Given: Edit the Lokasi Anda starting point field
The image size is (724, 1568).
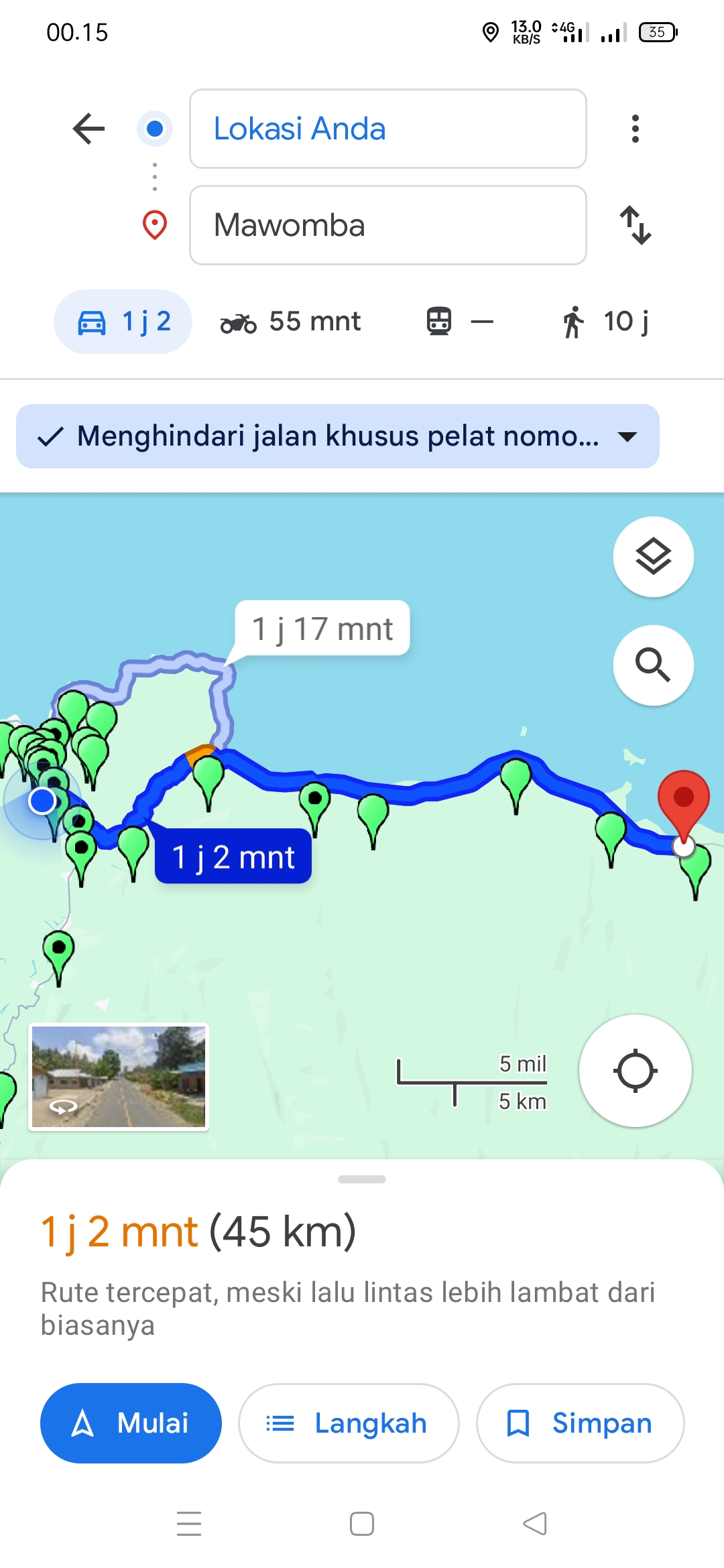Looking at the screenshot, I should point(388,129).
